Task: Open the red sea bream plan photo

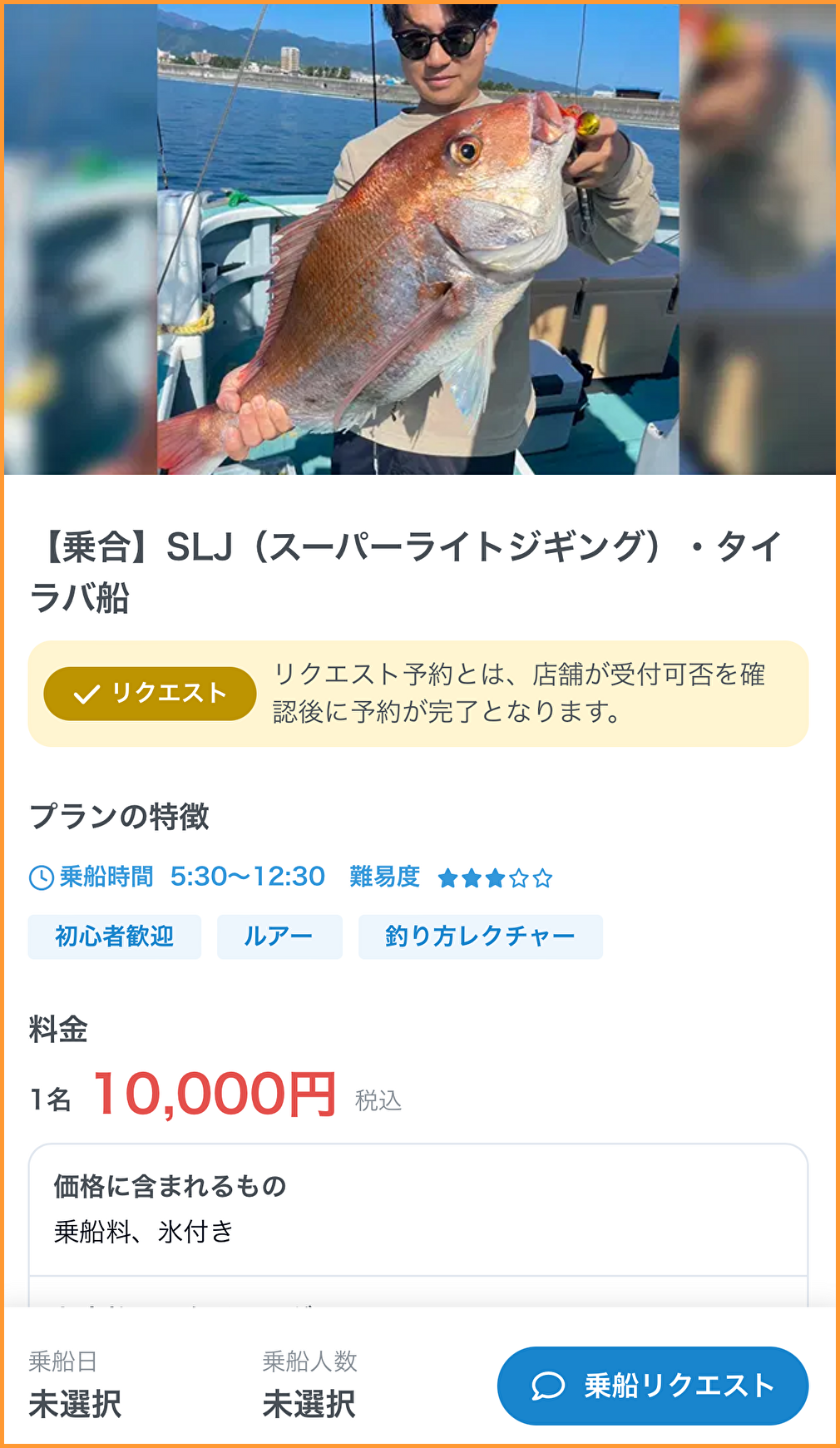Action: [x=418, y=240]
